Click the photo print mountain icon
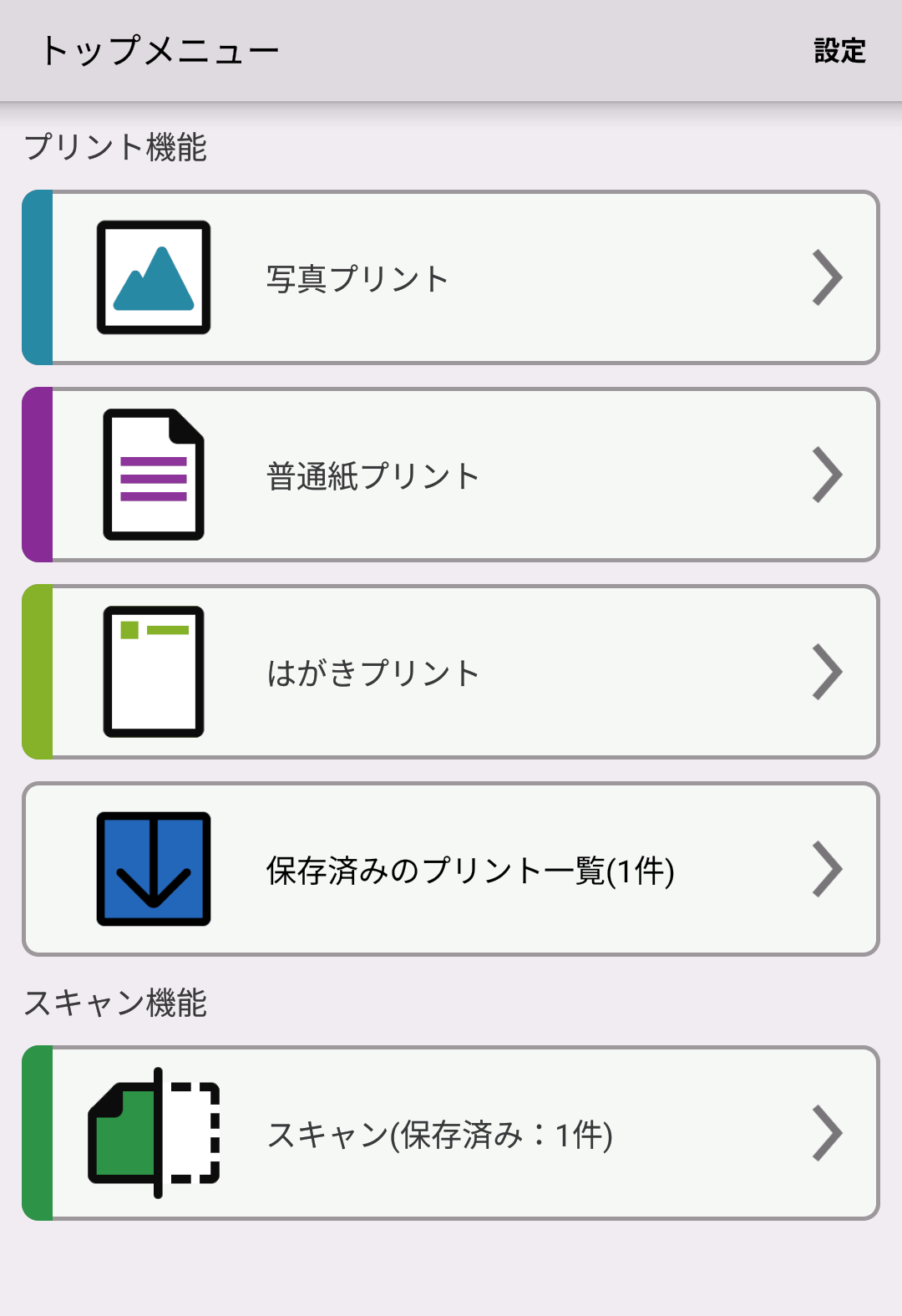The image size is (902, 1316). click(x=154, y=276)
